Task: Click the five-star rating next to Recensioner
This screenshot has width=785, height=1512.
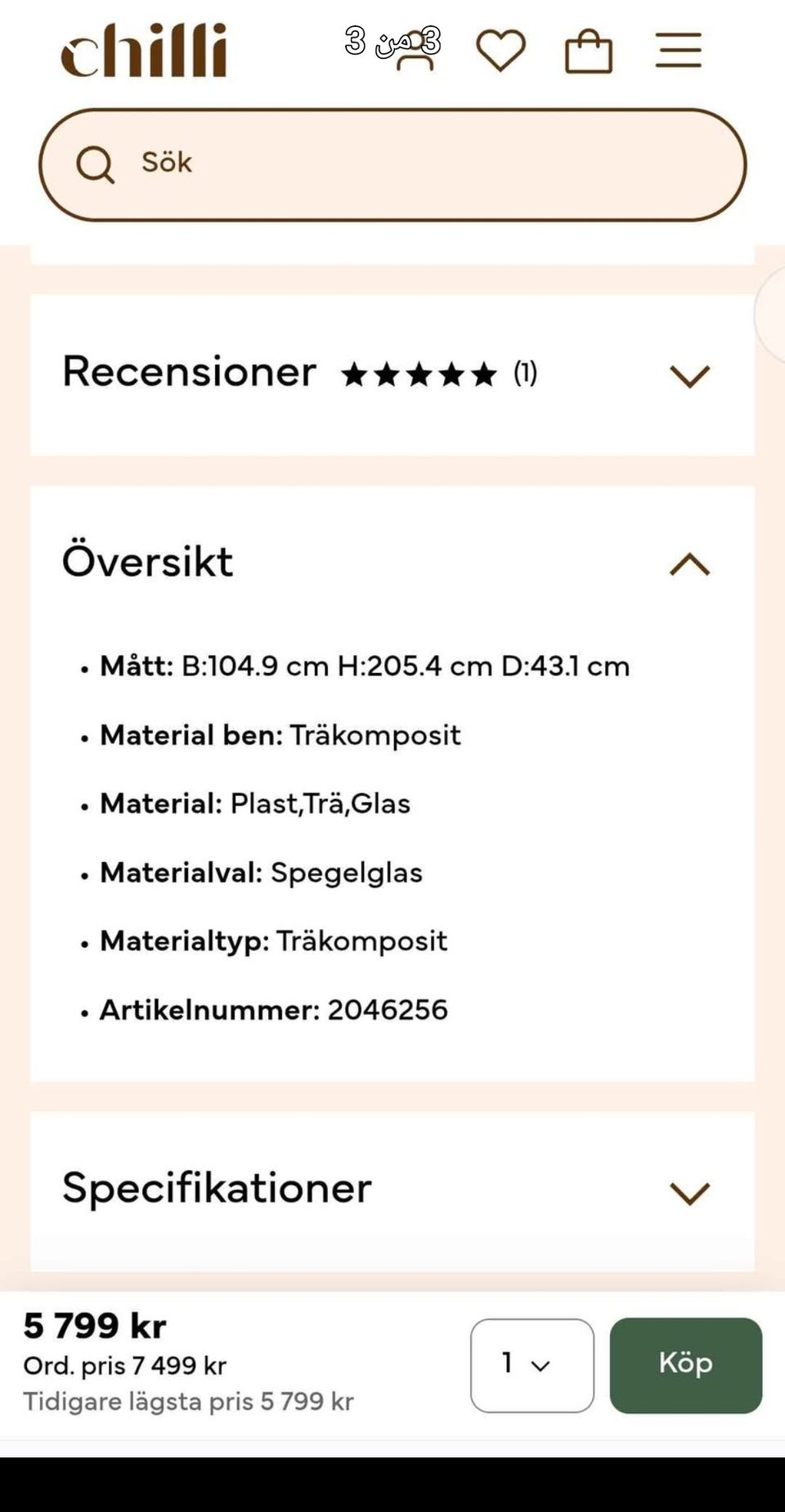Action: pos(419,374)
